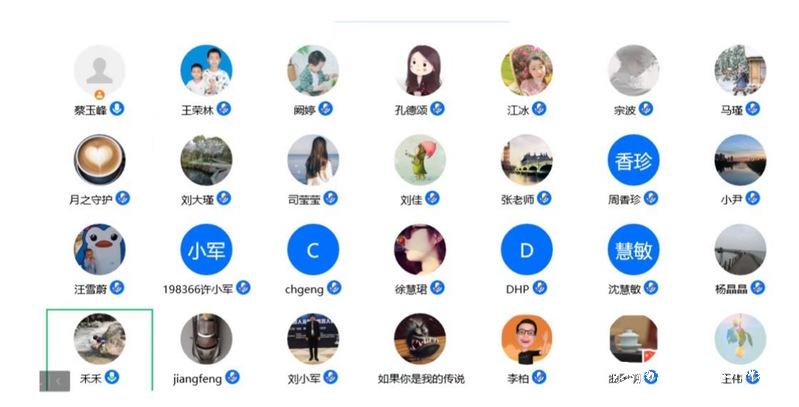Select participant 汪雪蔚
Screen dimensions: 799x407
pos(99,249)
